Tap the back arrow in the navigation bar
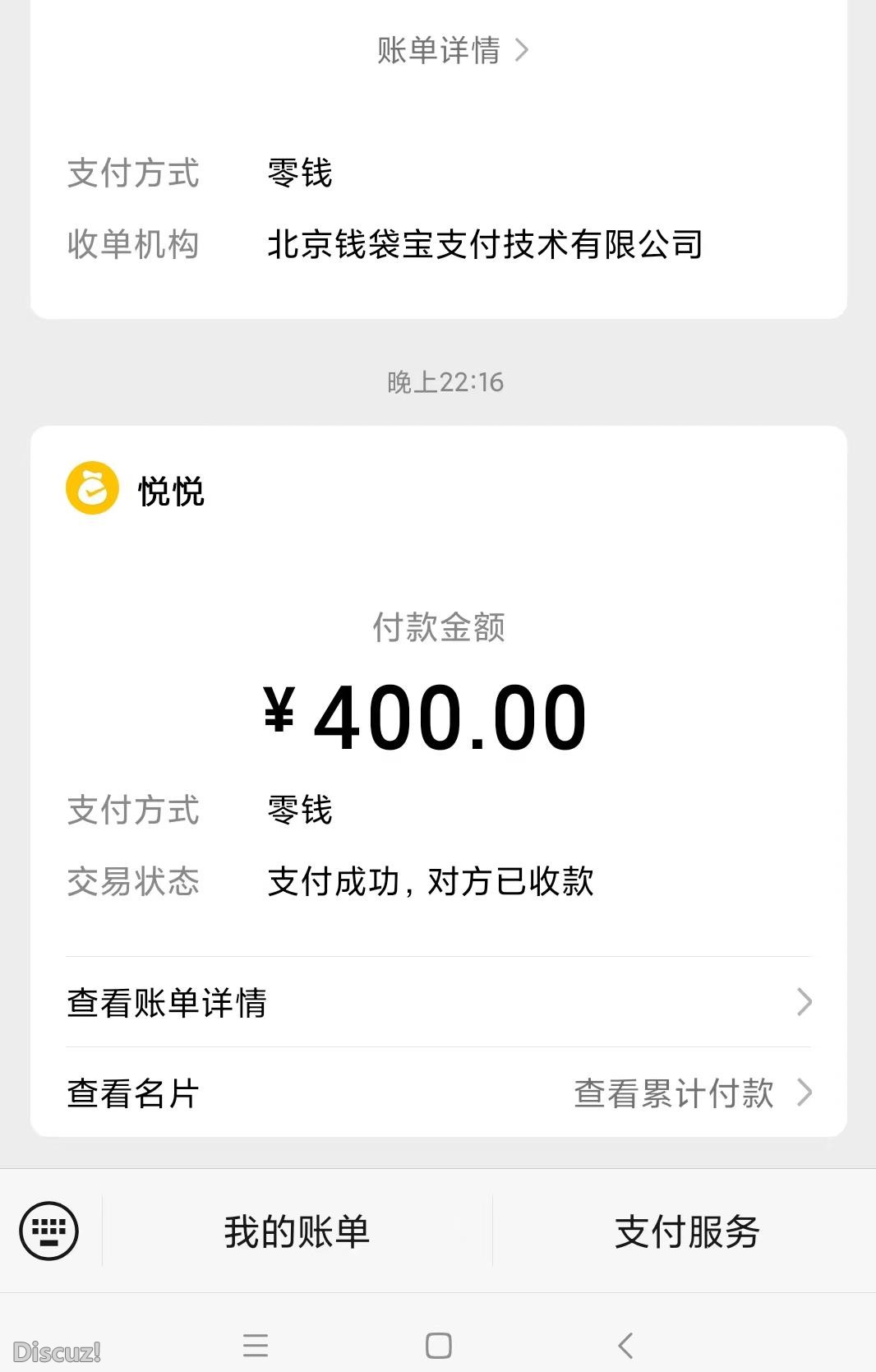 click(x=626, y=1347)
